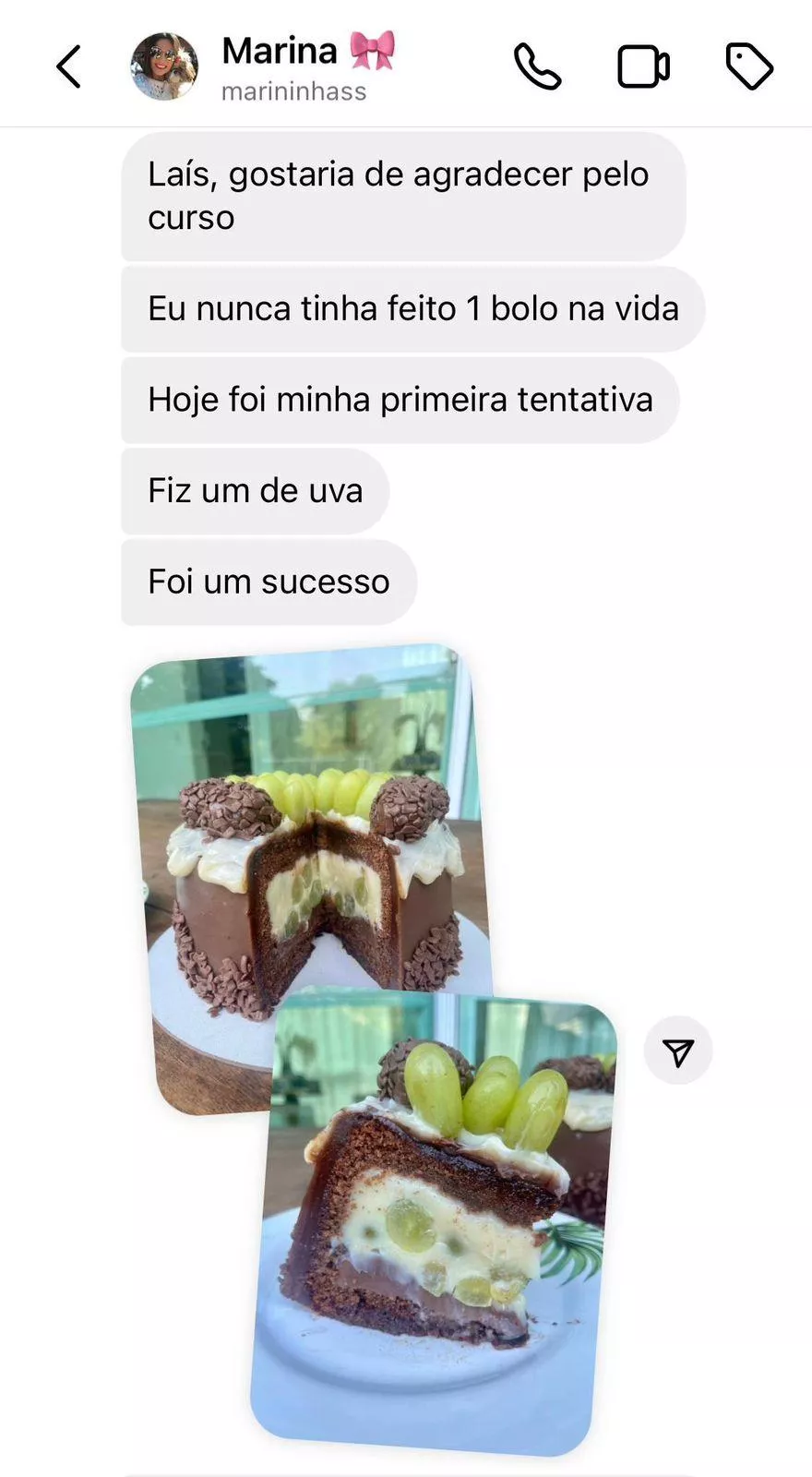Start a video call with Marina
Screen dimensions: 812x1477
[643, 66]
